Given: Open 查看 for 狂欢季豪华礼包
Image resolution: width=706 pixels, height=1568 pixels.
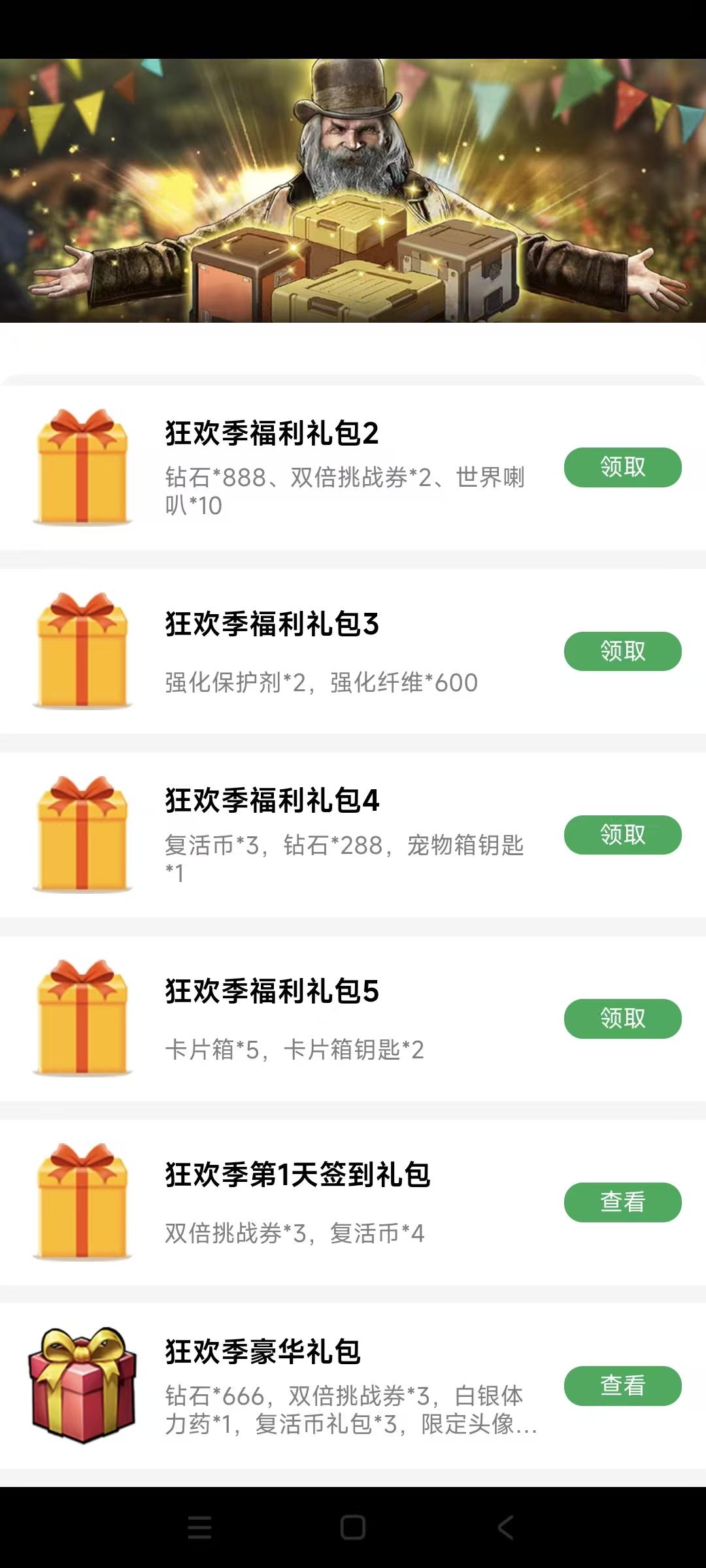Looking at the screenshot, I should click(x=622, y=1385).
